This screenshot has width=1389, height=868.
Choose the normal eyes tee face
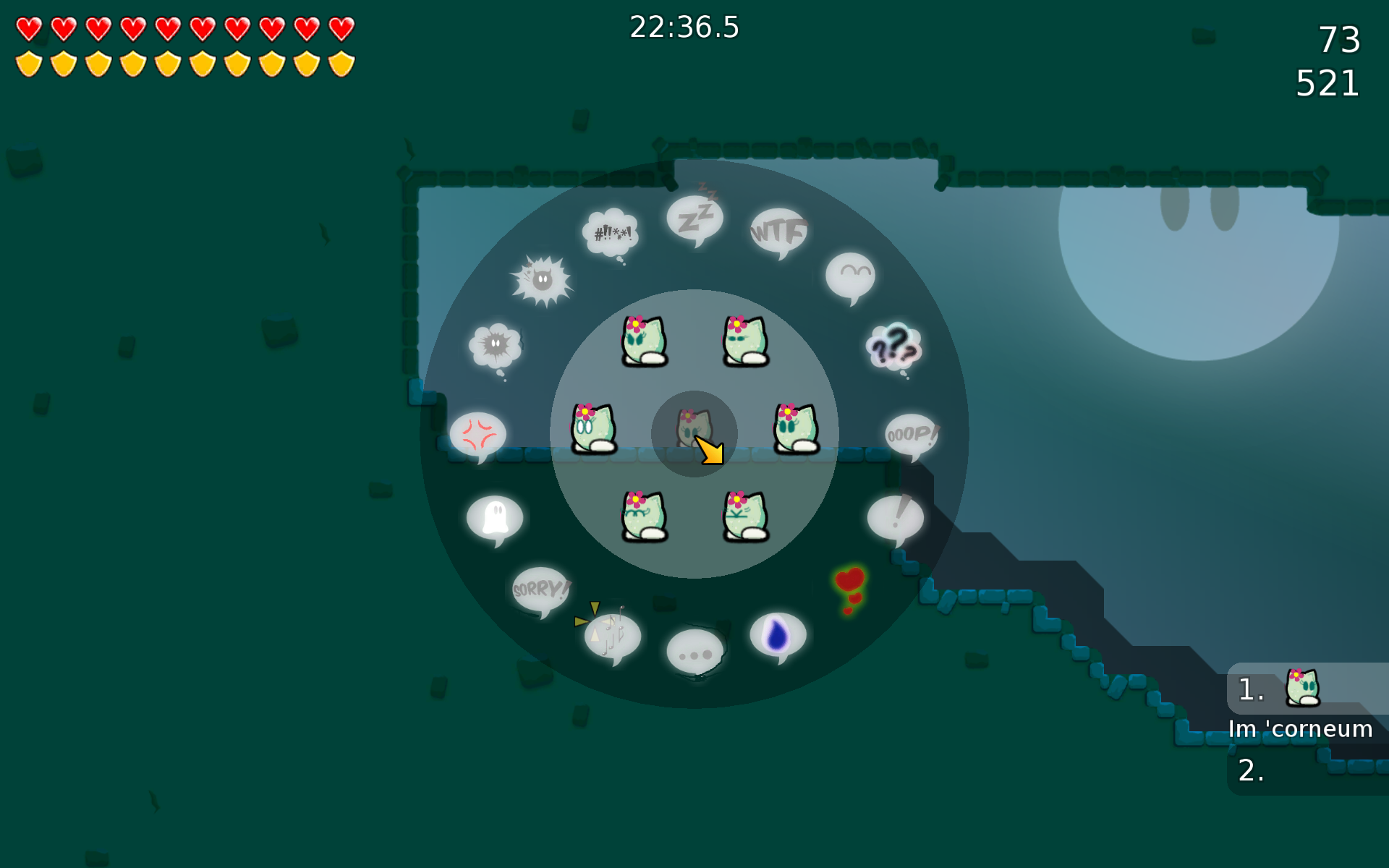[x=796, y=429]
